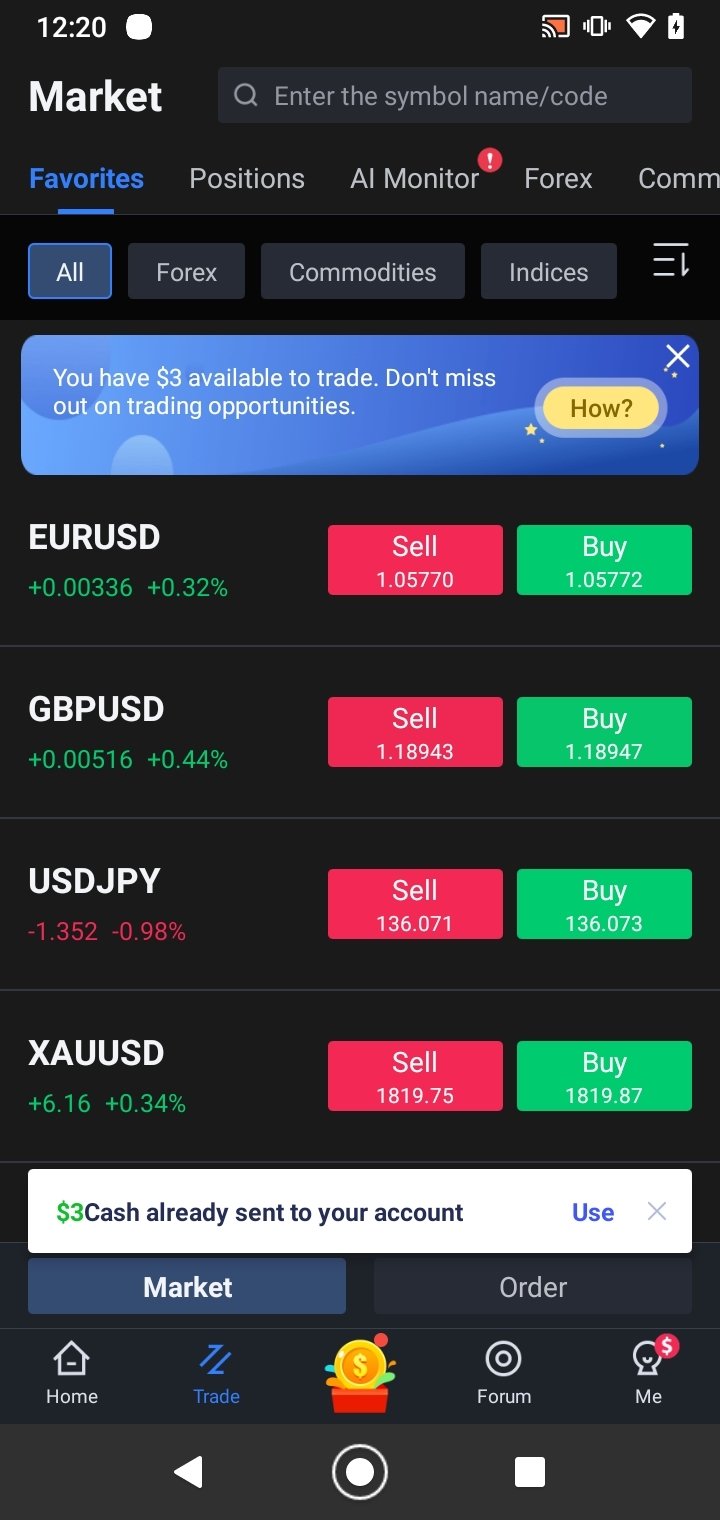This screenshot has width=720, height=1520.
Task: Buy XAUUSD at 1819.87
Action: 604,1076
